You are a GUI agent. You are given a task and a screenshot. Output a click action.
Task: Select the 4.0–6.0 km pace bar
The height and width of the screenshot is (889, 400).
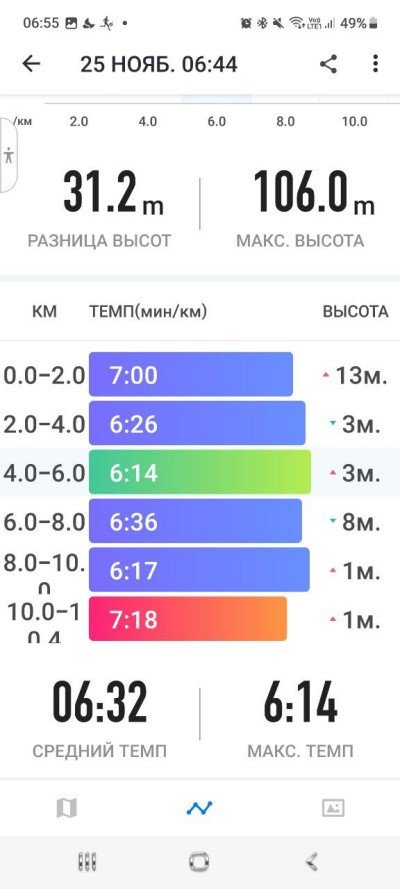[200, 472]
